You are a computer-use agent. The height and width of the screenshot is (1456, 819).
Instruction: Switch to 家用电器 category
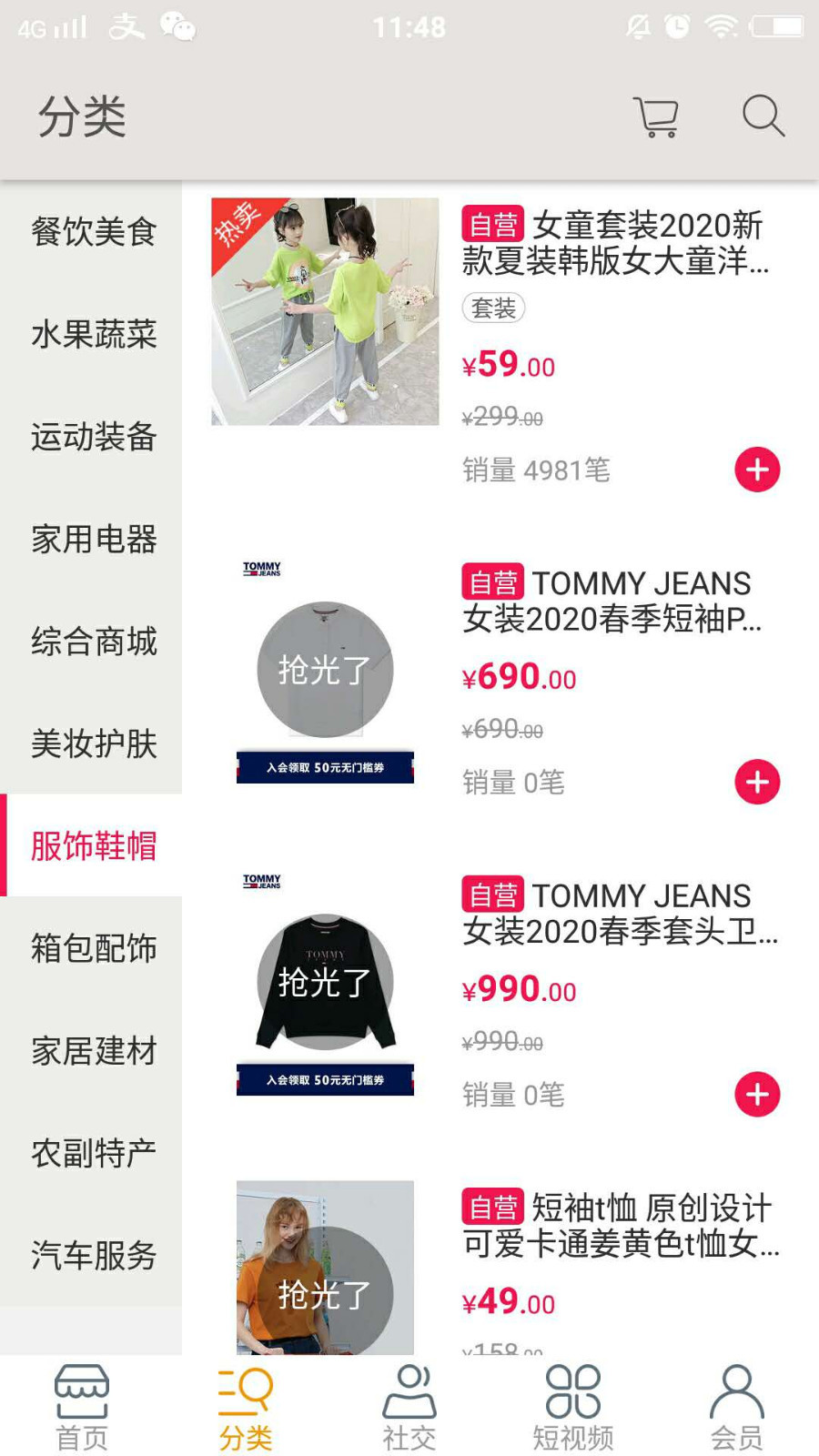(93, 539)
